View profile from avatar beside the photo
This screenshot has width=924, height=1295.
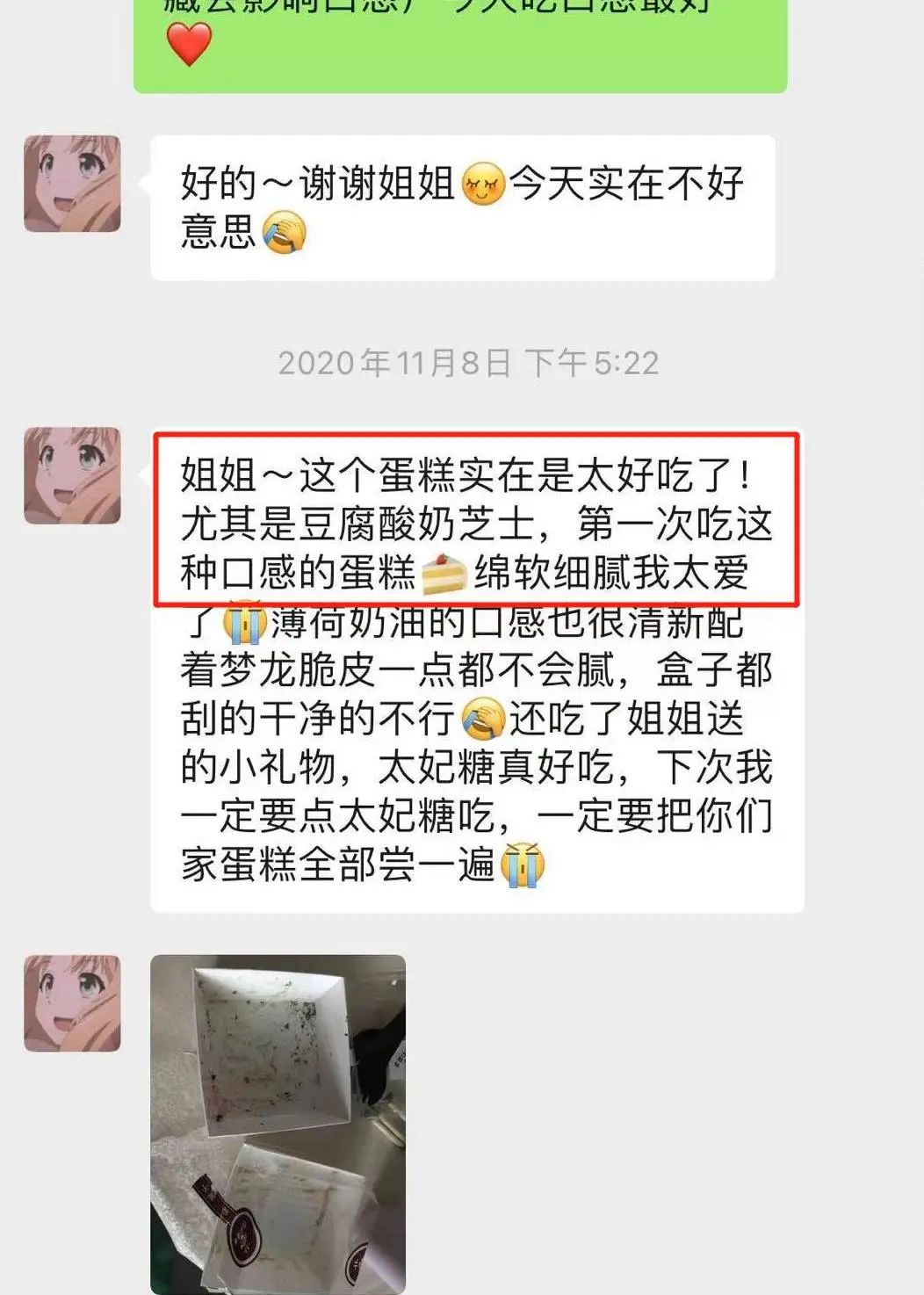(x=72, y=1003)
